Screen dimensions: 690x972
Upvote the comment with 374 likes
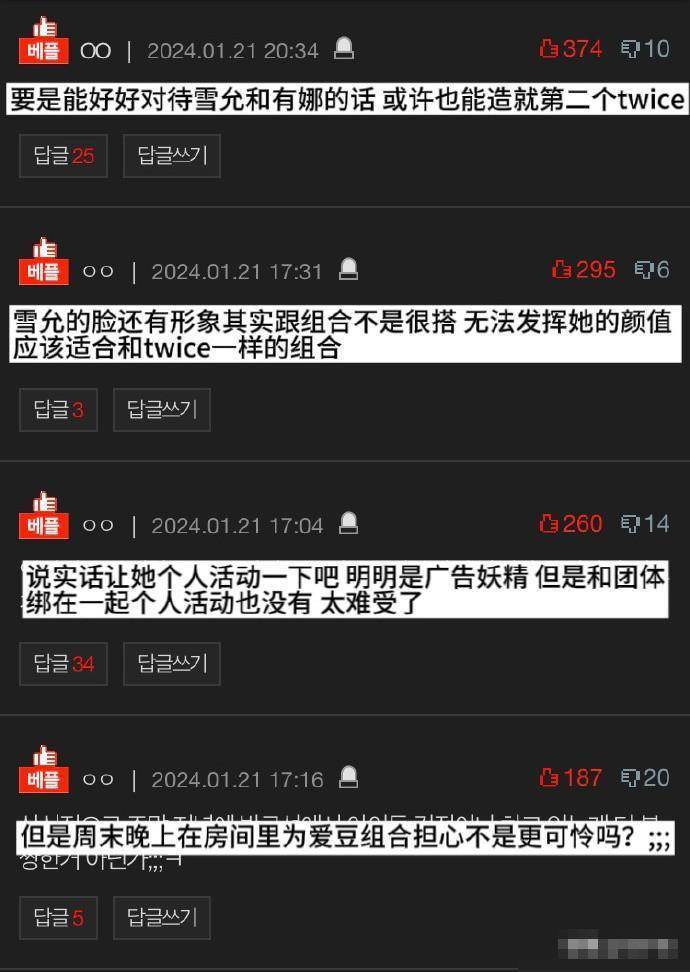(x=570, y=48)
